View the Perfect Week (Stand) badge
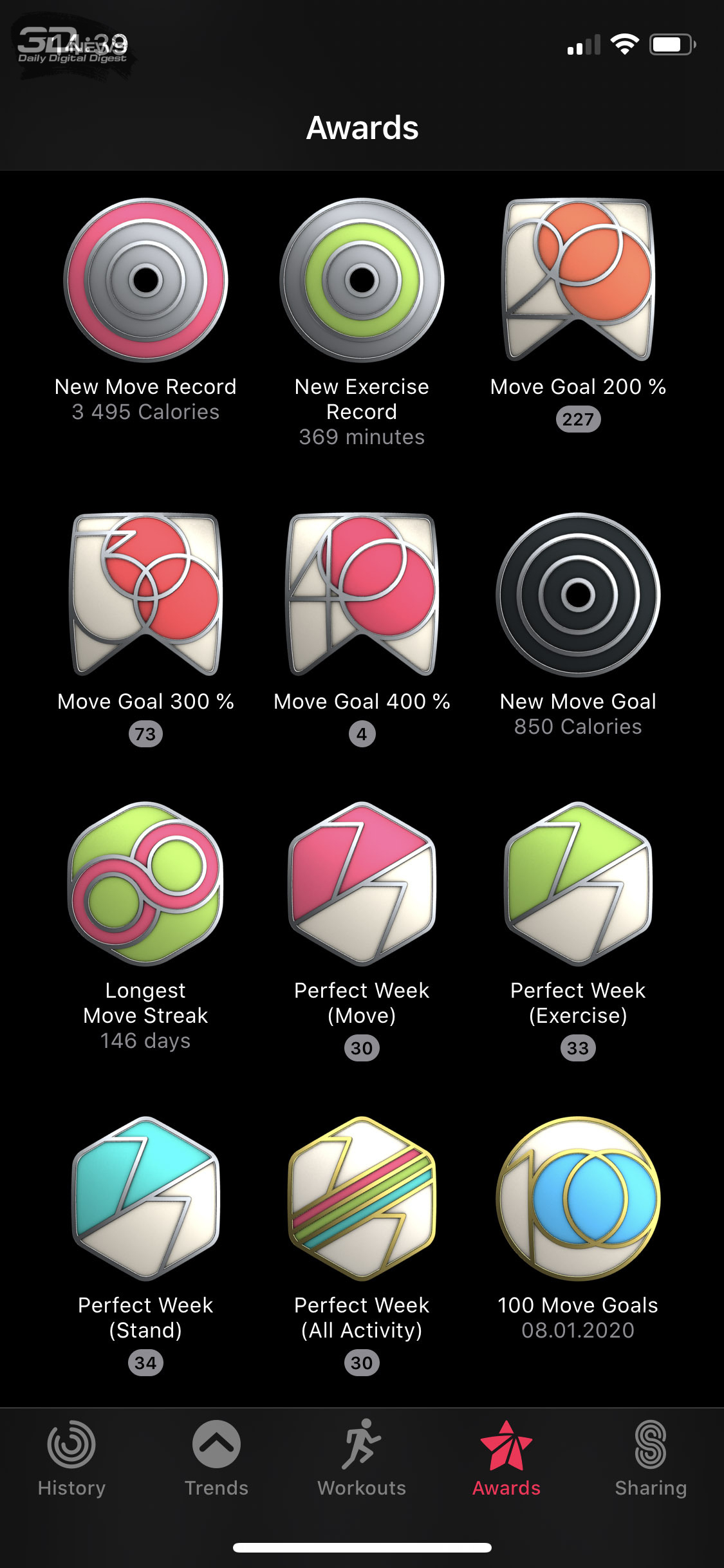Viewport: 724px width, 1568px height. tap(145, 1198)
